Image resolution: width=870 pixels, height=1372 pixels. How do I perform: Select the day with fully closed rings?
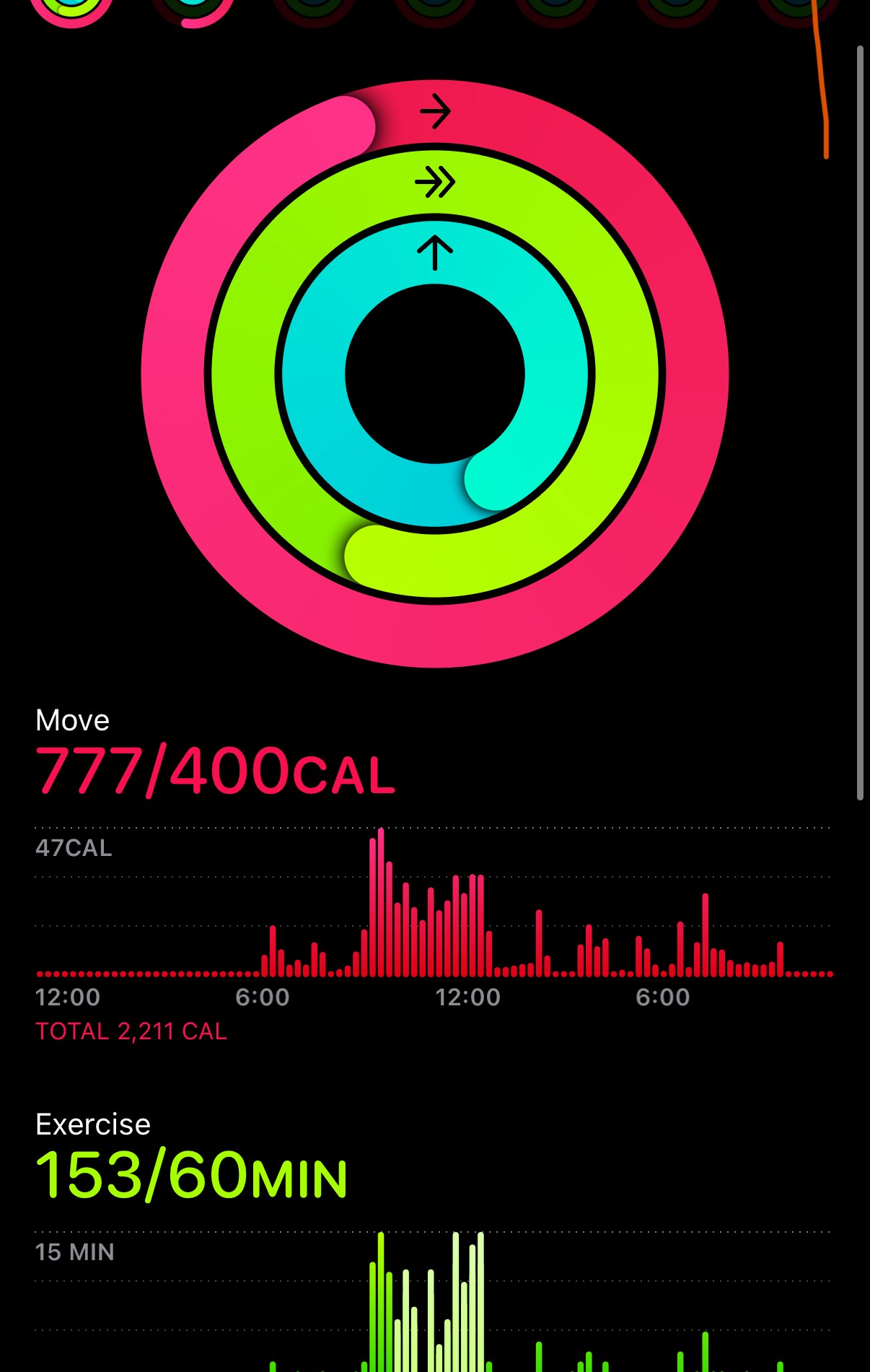pos(72,7)
